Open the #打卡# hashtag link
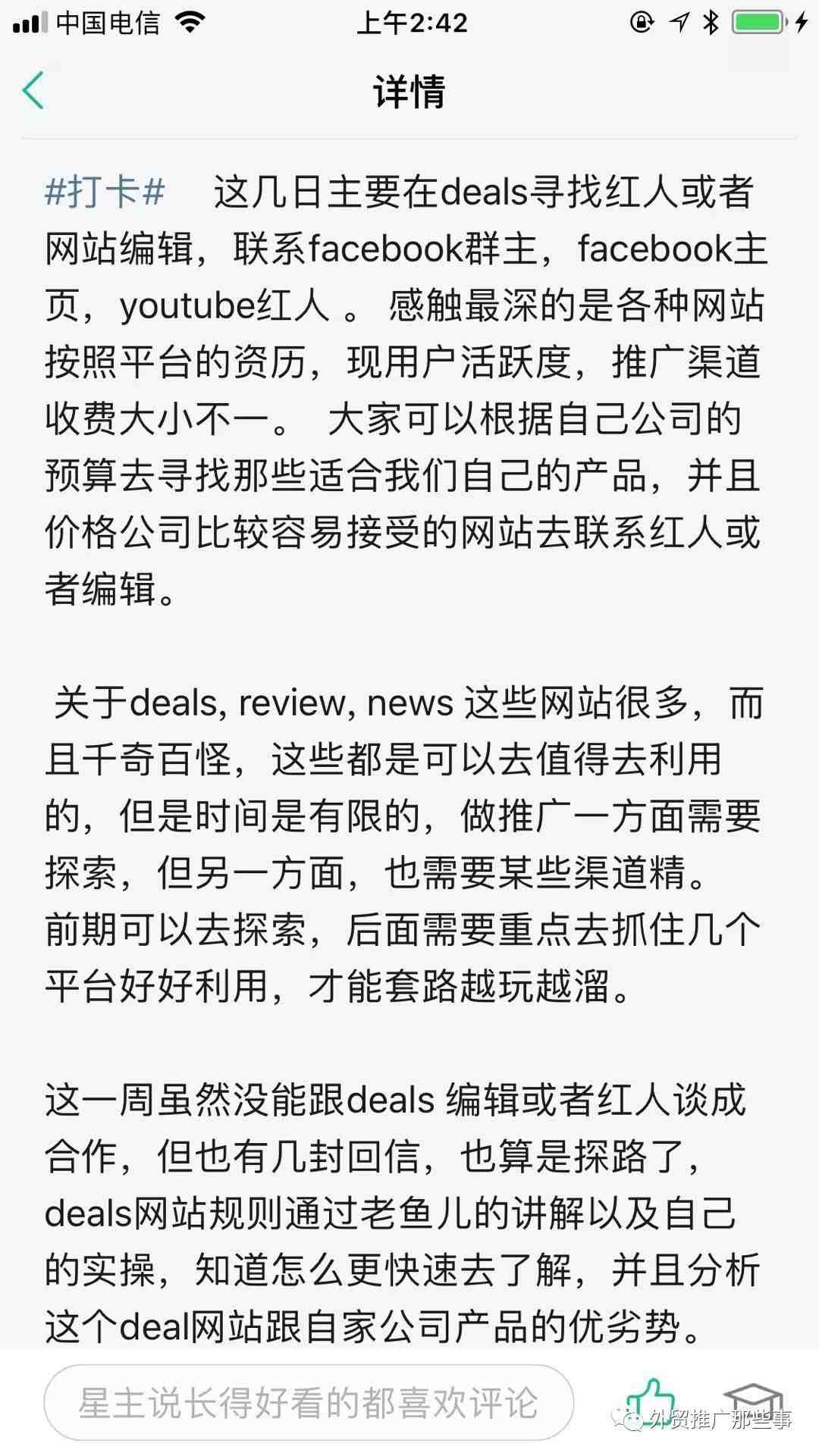The image size is (819, 1456). tap(105, 192)
